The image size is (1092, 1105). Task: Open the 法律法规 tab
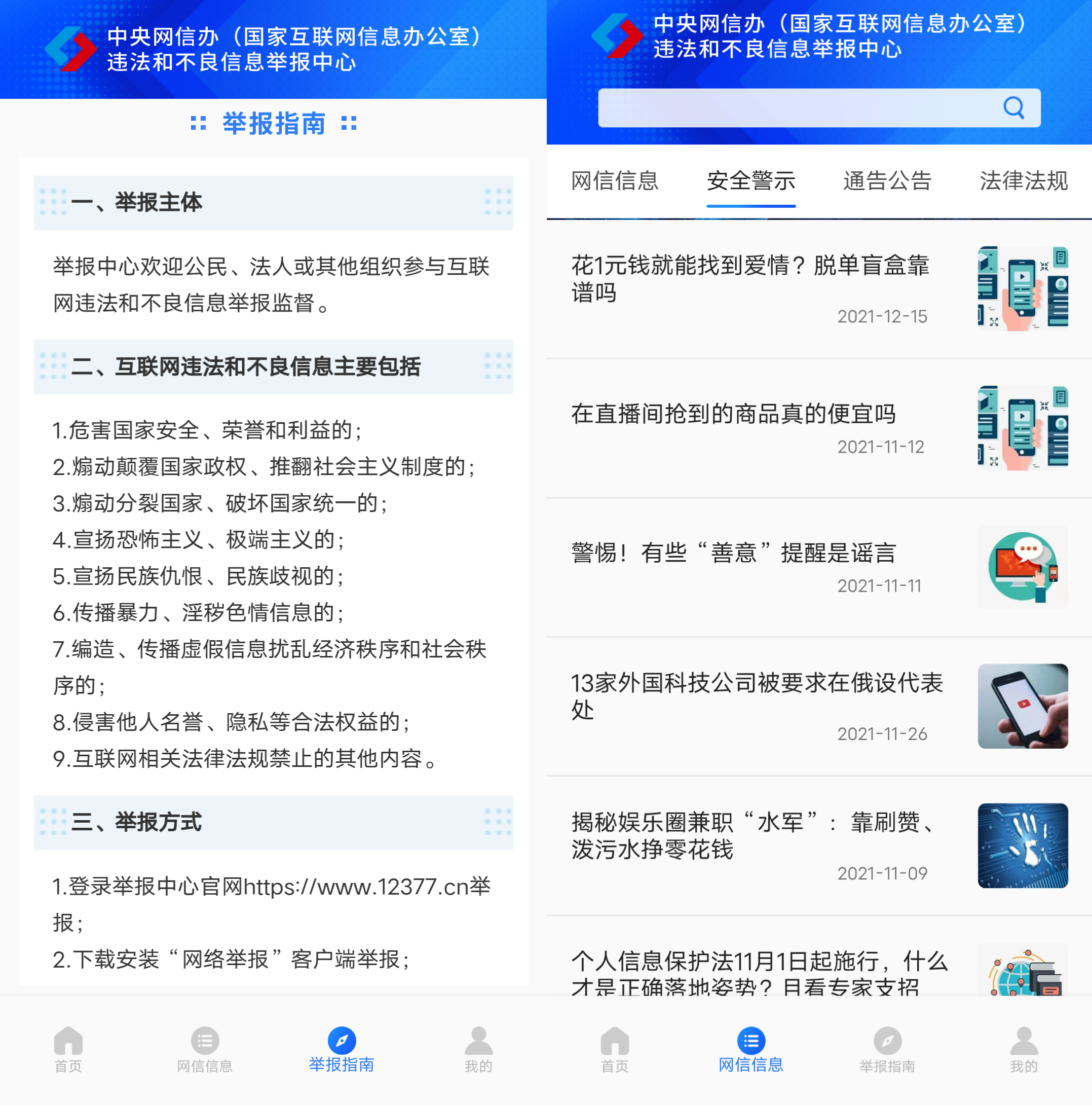point(1023,181)
